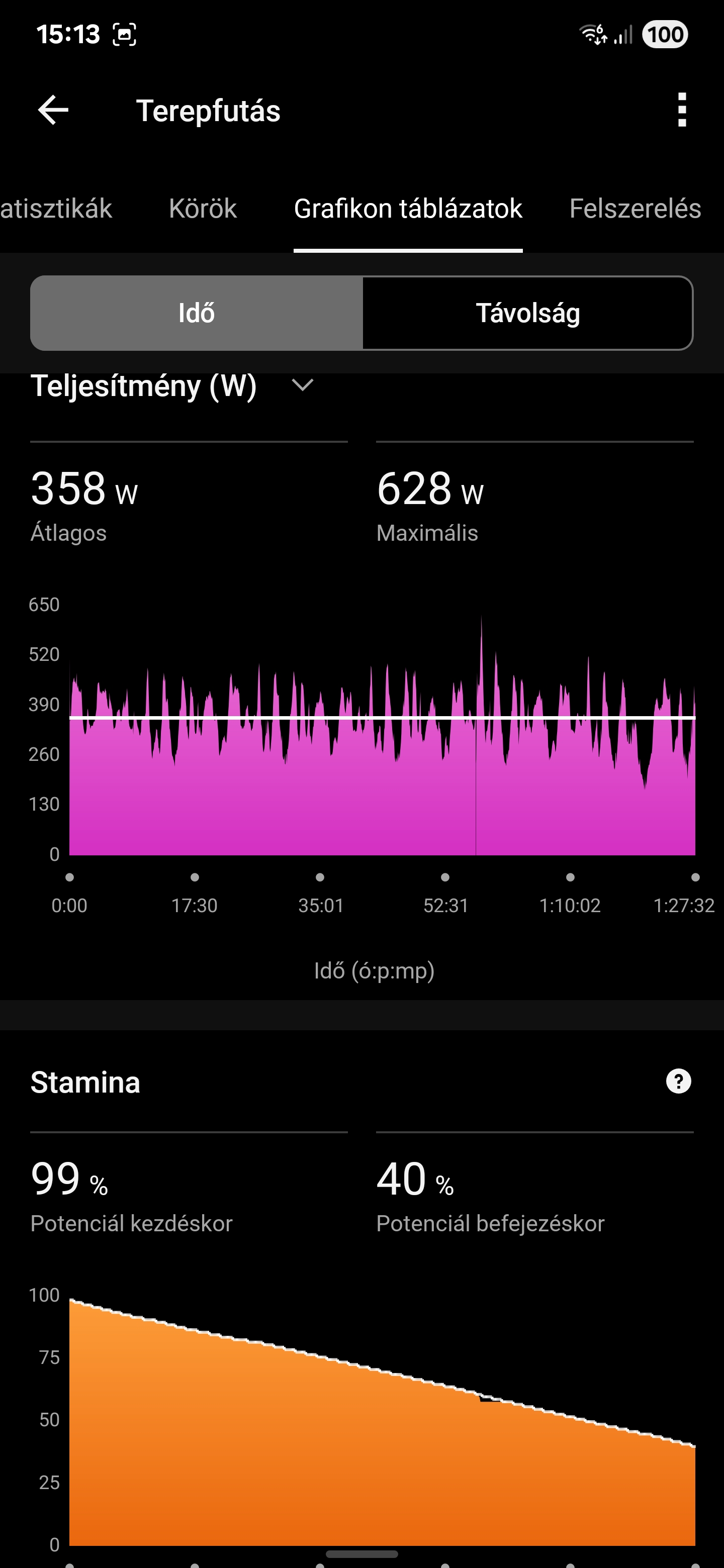Switch to the Körök tab
The height and width of the screenshot is (1568, 724).
click(203, 209)
